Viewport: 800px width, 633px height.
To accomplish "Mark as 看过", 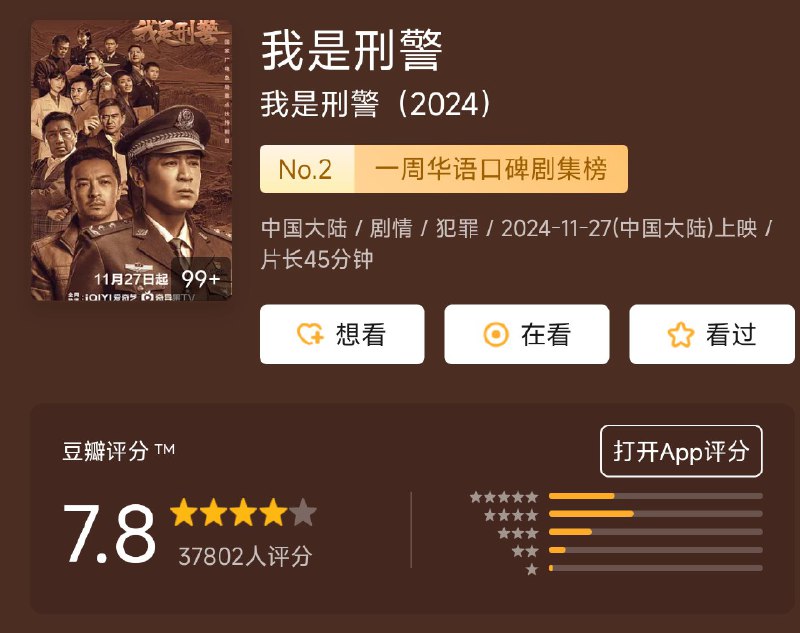I will click(711, 334).
